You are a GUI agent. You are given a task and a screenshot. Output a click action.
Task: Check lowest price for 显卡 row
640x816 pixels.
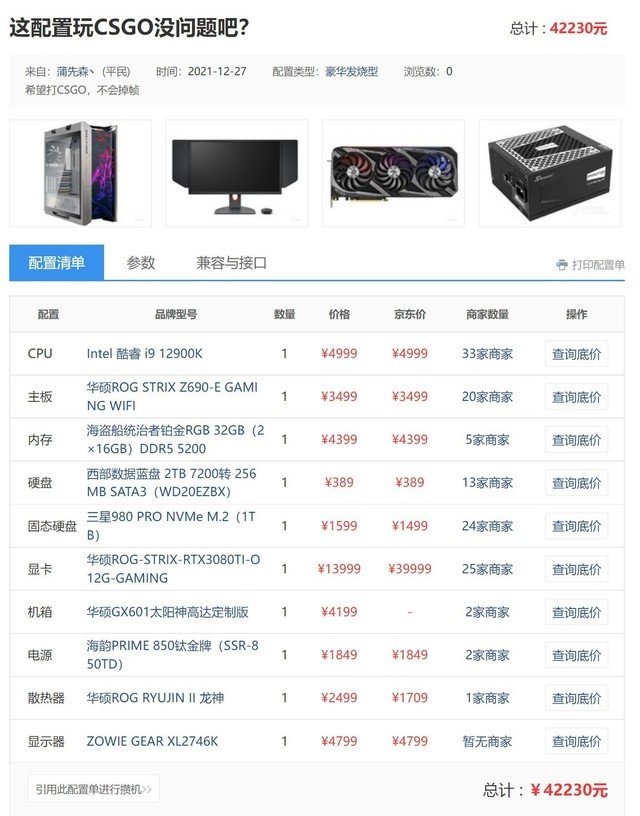tap(577, 569)
